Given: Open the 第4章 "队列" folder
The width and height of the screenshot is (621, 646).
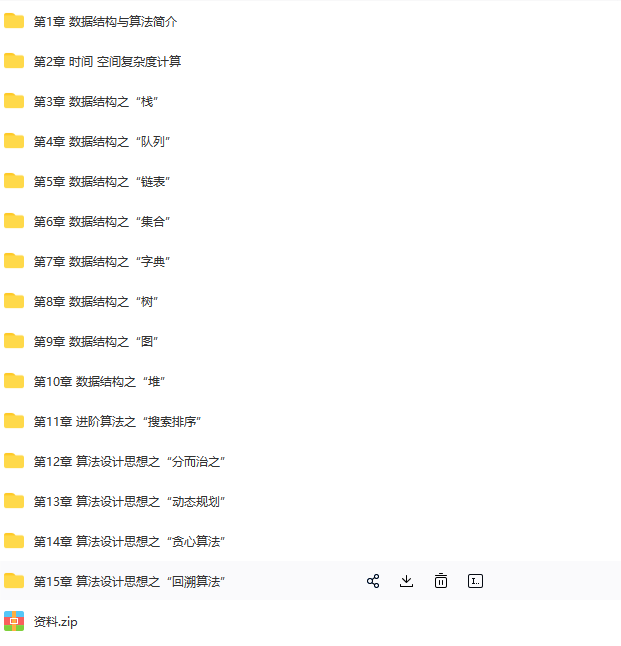Looking at the screenshot, I should coord(103,141).
